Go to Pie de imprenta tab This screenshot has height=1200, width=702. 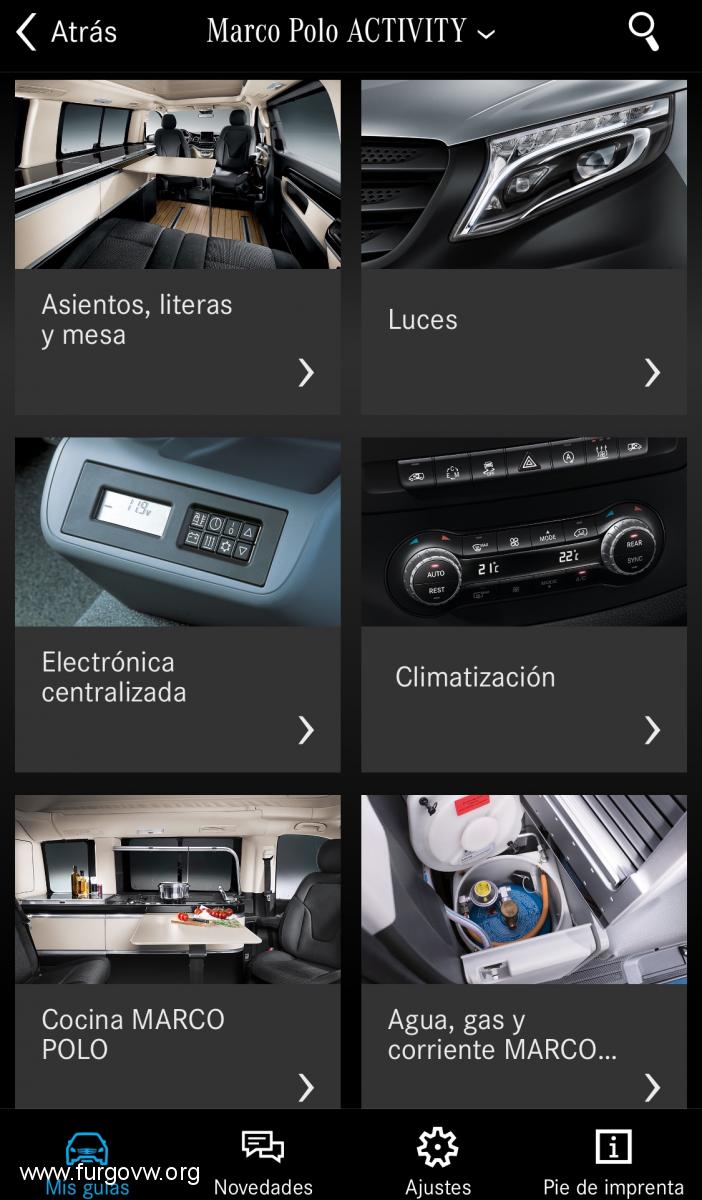(613, 1160)
